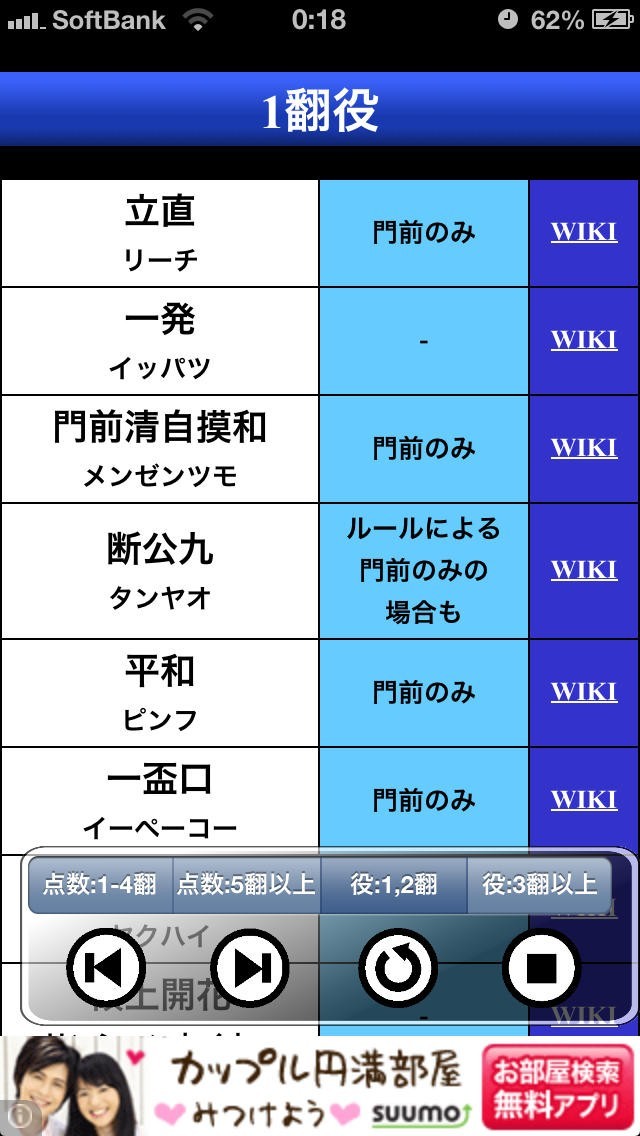Switch to 点数:5翻以上 segment
This screenshot has width=640, height=1136.
click(246, 884)
